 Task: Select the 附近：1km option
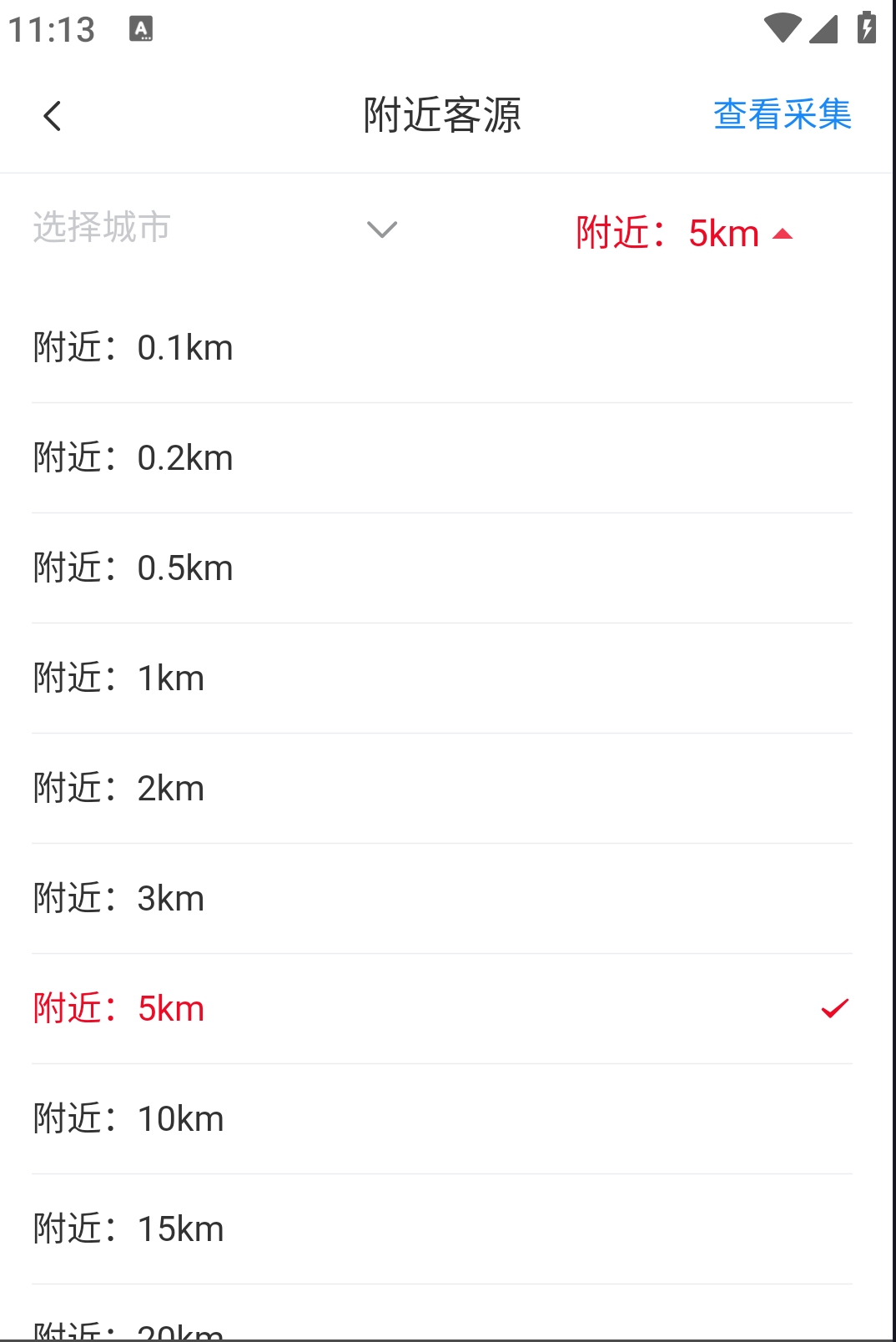click(x=118, y=678)
